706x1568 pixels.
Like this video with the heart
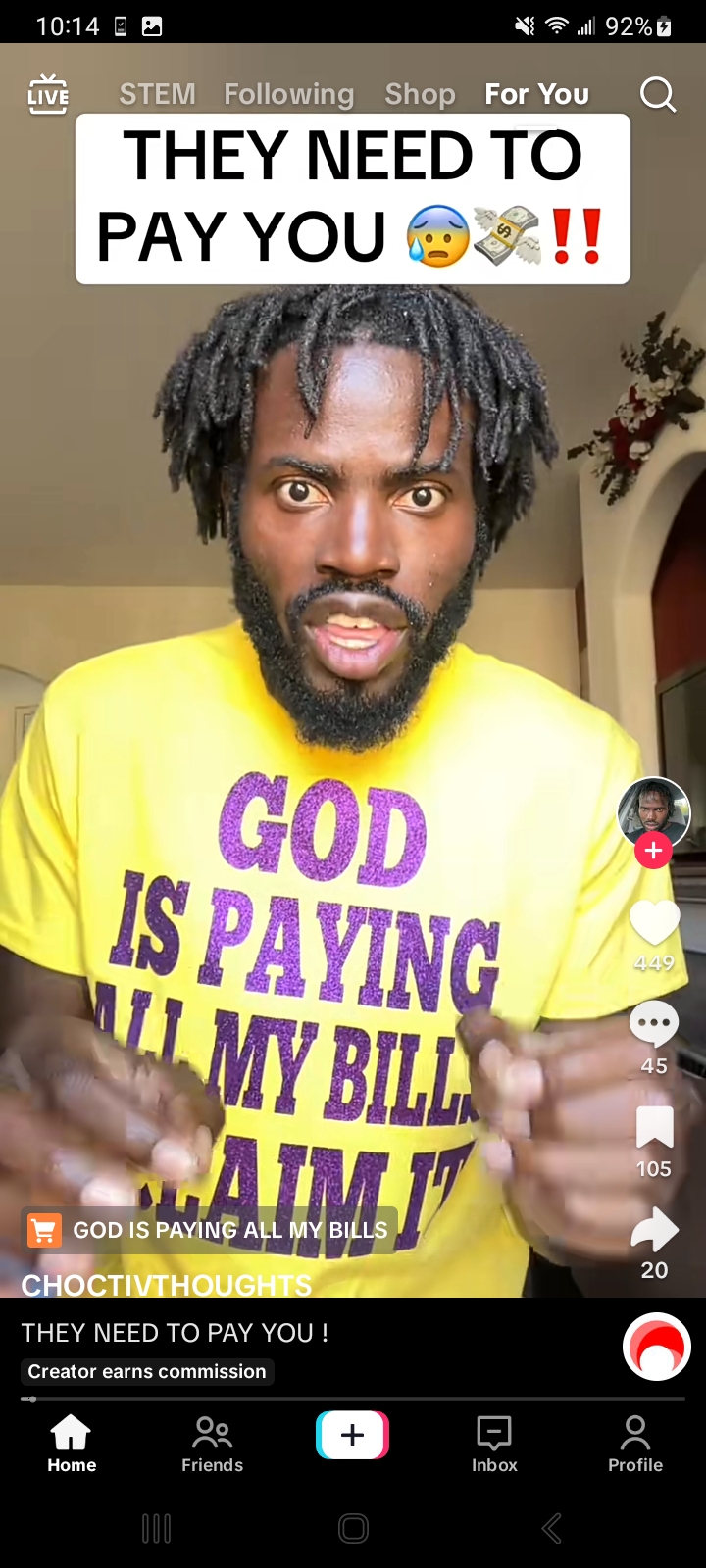[x=654, y=923]
